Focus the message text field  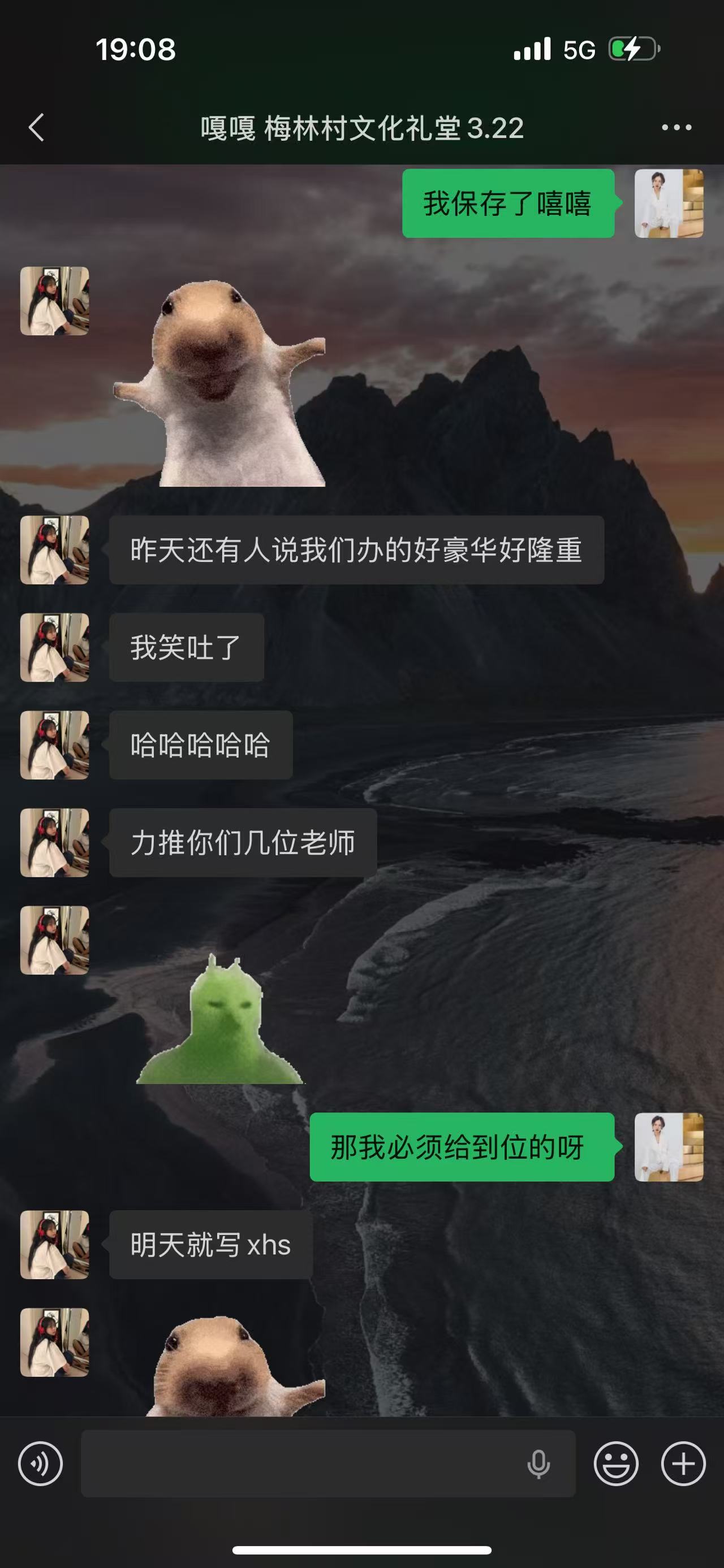pyautogui.click(x=299, y=1464)
